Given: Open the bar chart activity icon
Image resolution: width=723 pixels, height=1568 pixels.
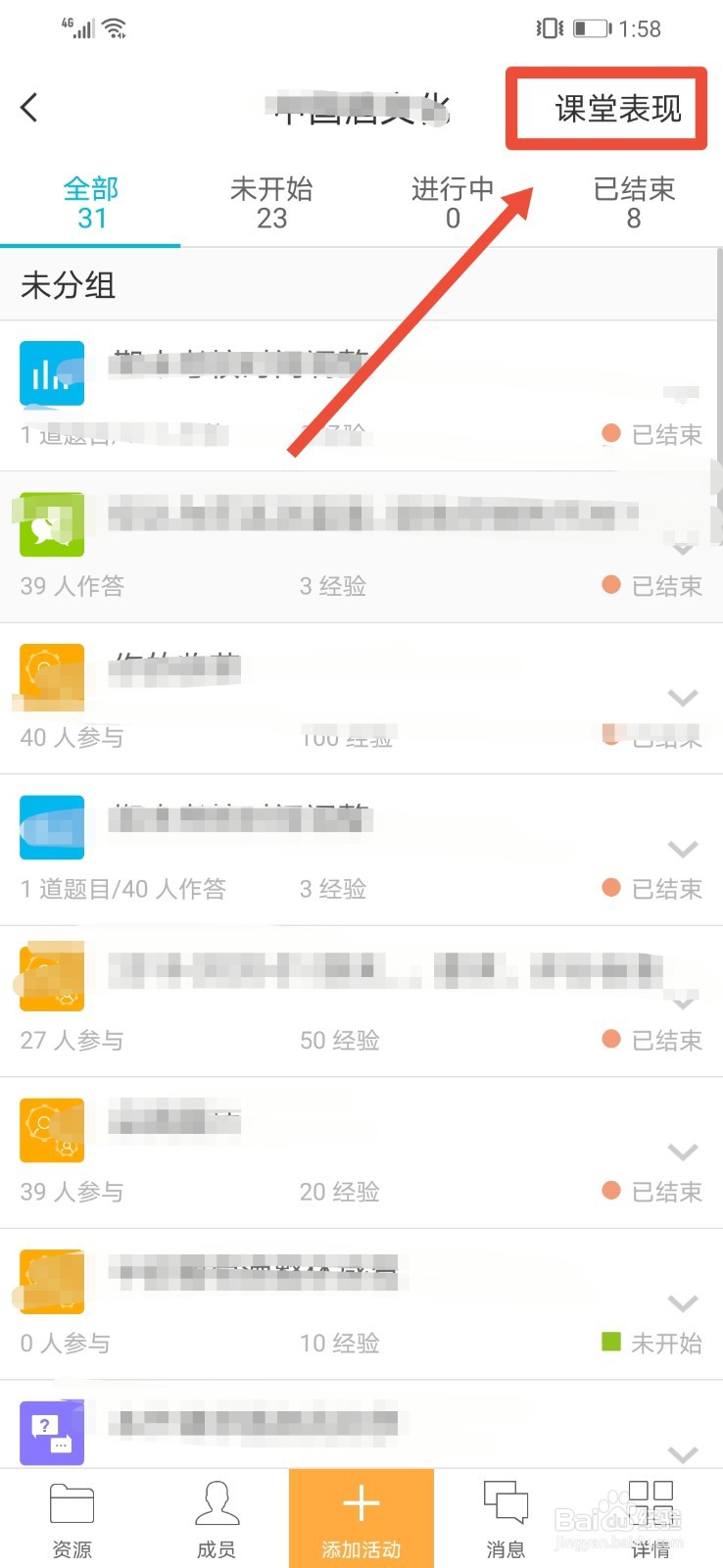Looking at the screenshot, I should tap(51, 373).
